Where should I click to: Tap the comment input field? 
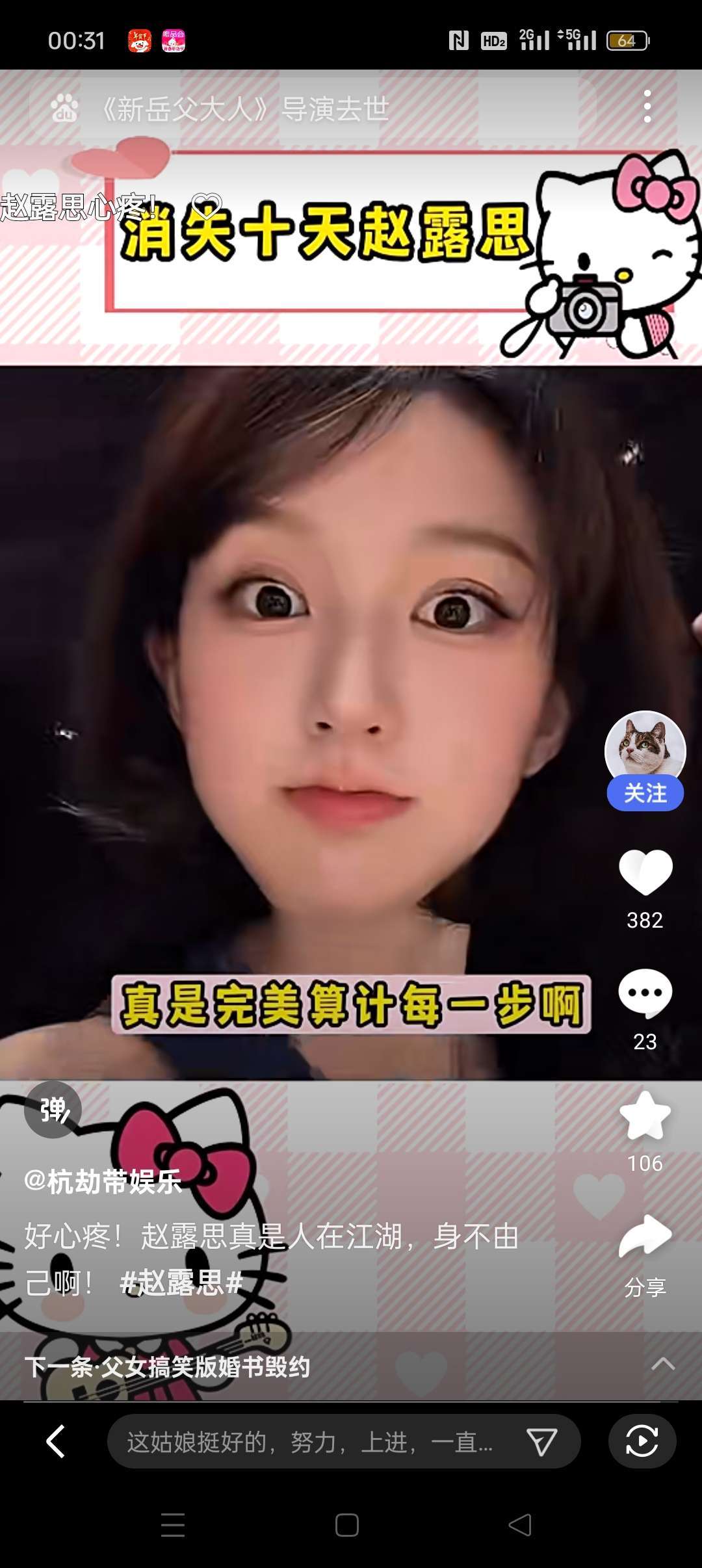pyautogui.click(x=312, y=1442)
